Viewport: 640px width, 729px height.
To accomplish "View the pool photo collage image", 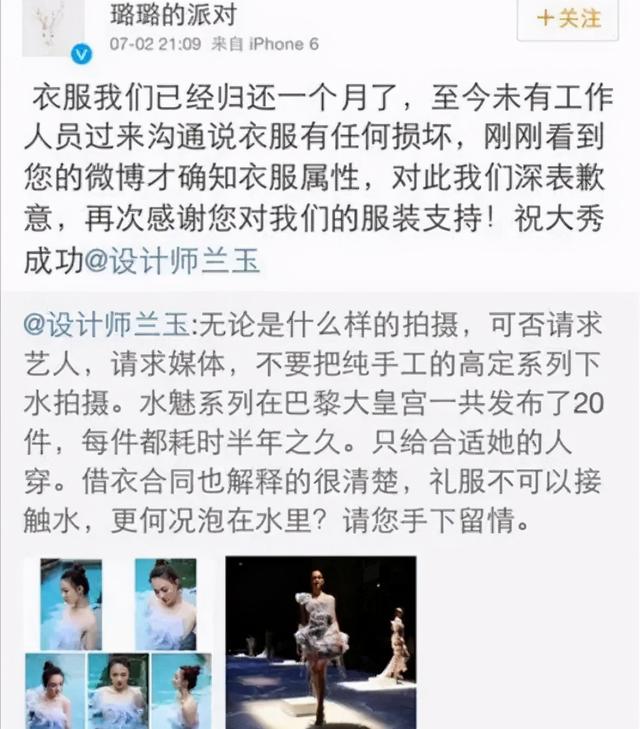I will (x=117, y=643).
